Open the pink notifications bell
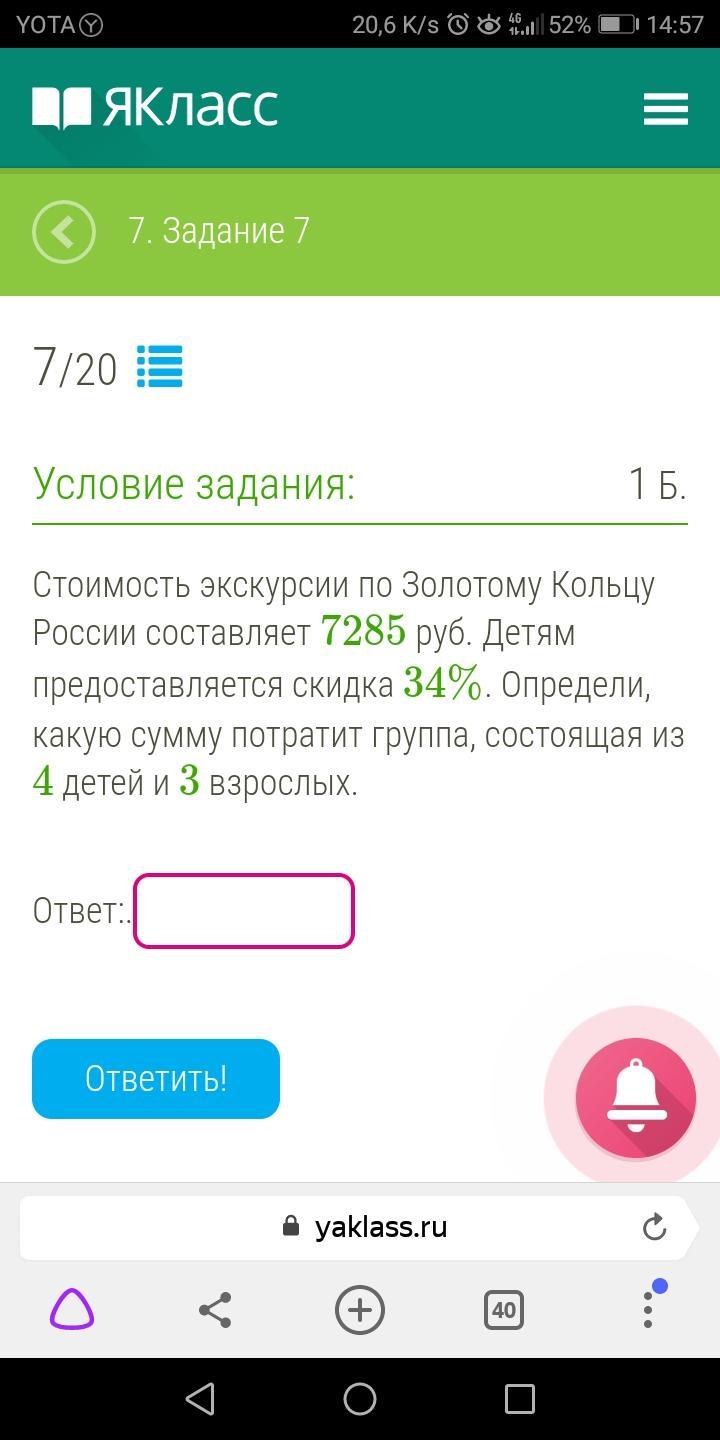 coord(635,1097)
